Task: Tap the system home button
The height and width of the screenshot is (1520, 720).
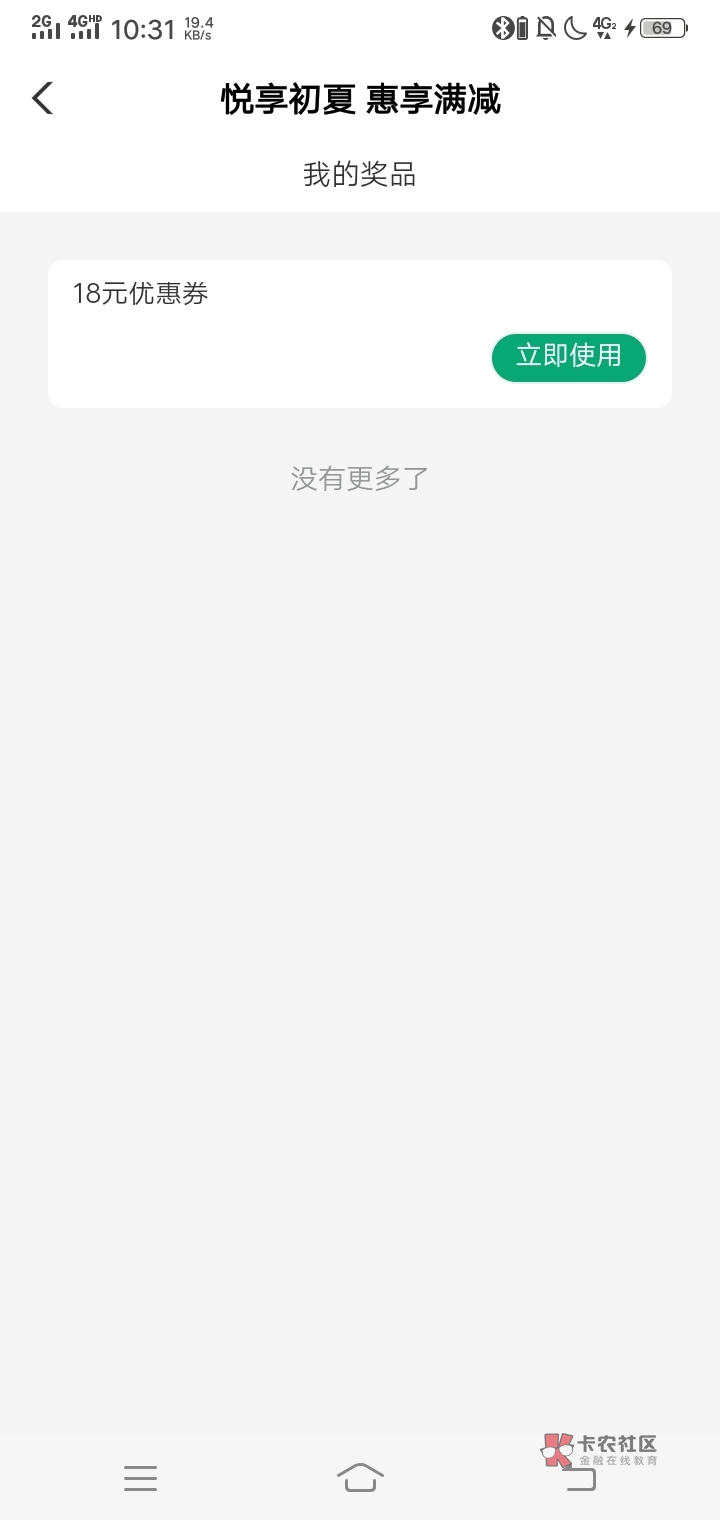Action: tap(360, 1477)
